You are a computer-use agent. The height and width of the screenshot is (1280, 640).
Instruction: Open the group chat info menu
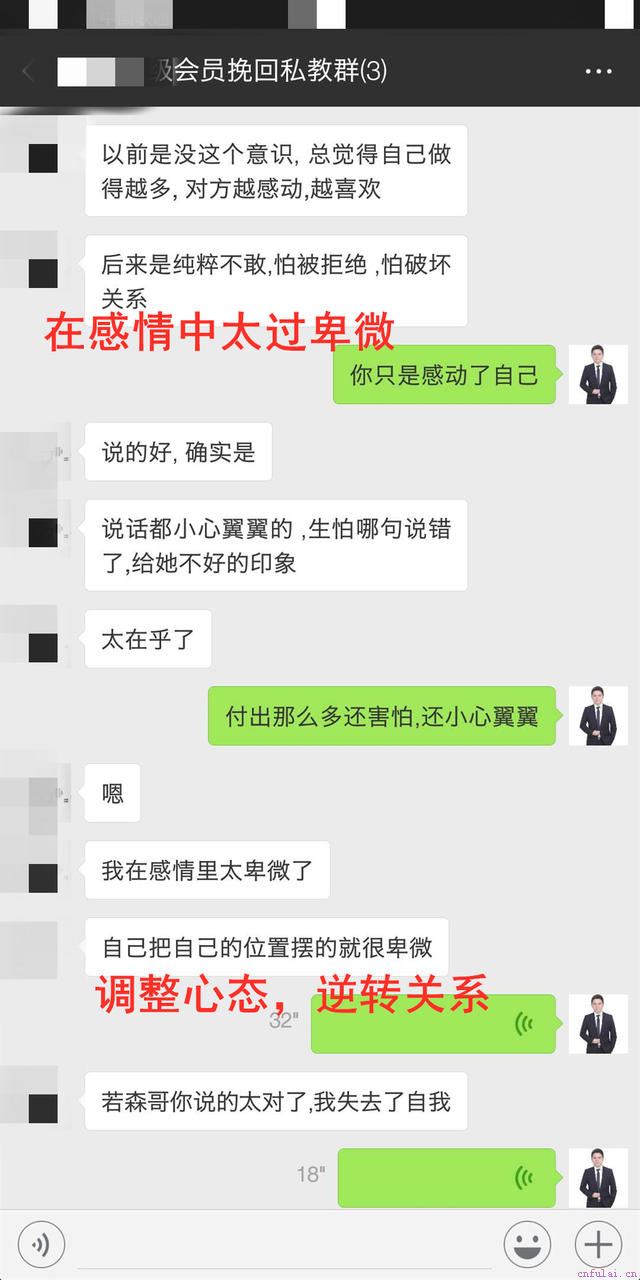tap(598, 71)
